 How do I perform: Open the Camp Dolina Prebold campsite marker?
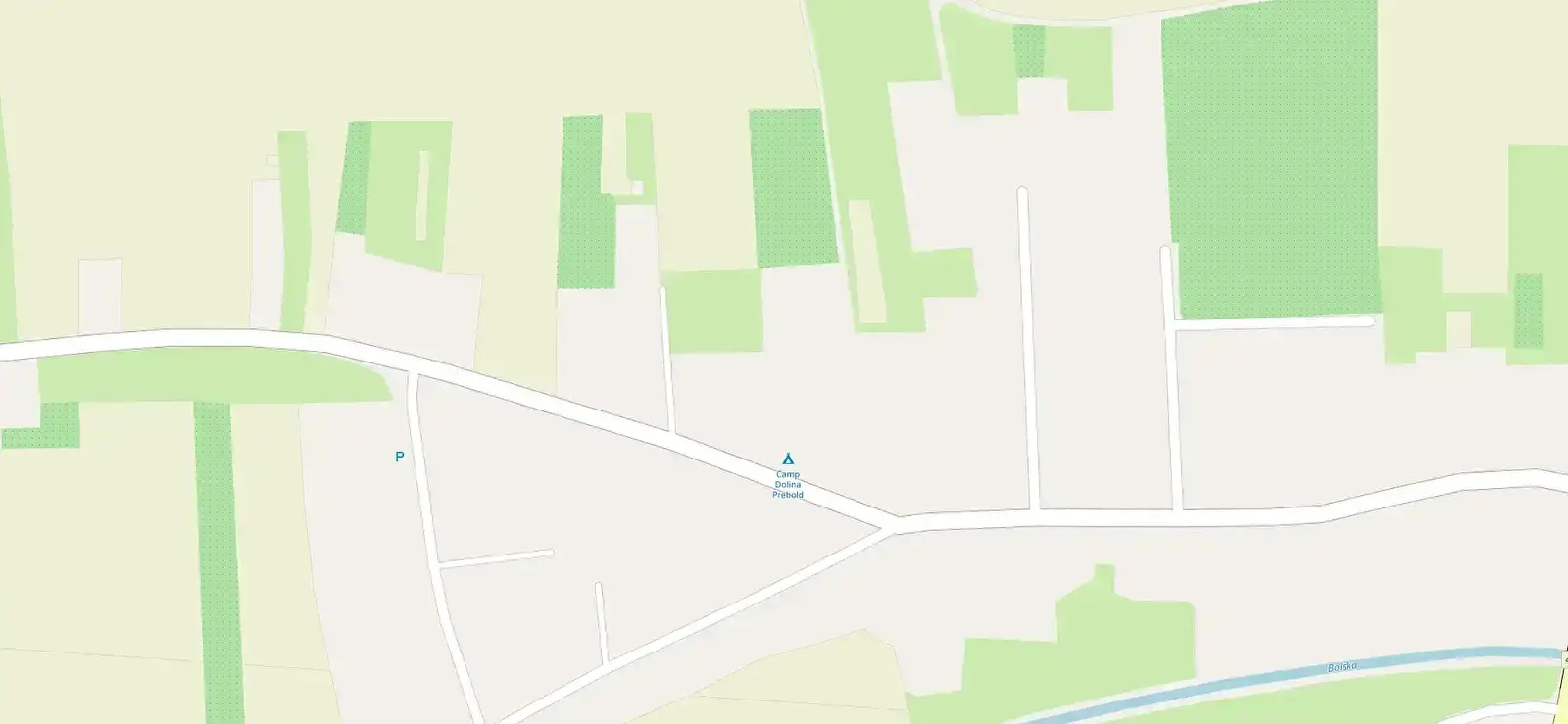coord(787,459)
